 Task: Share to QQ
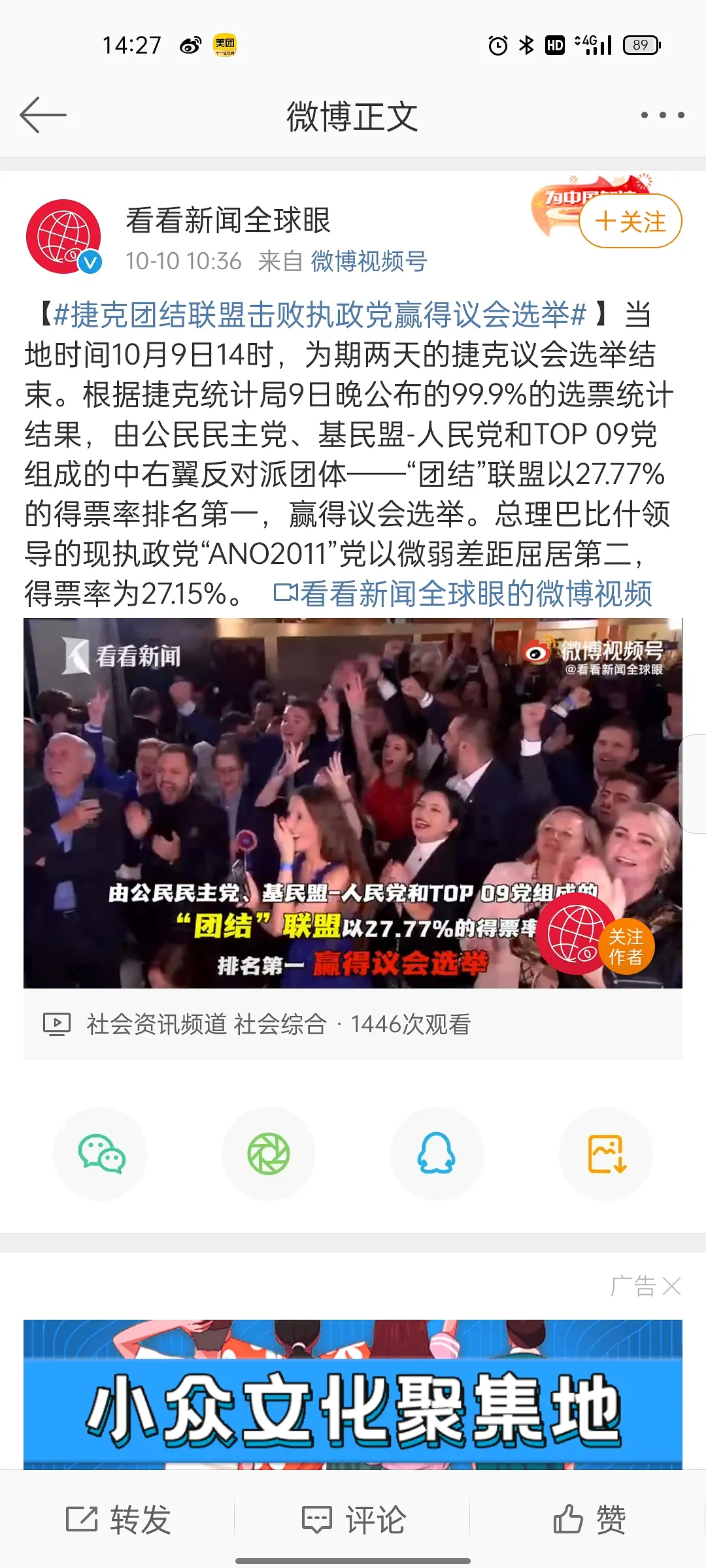coord(437,1154)
